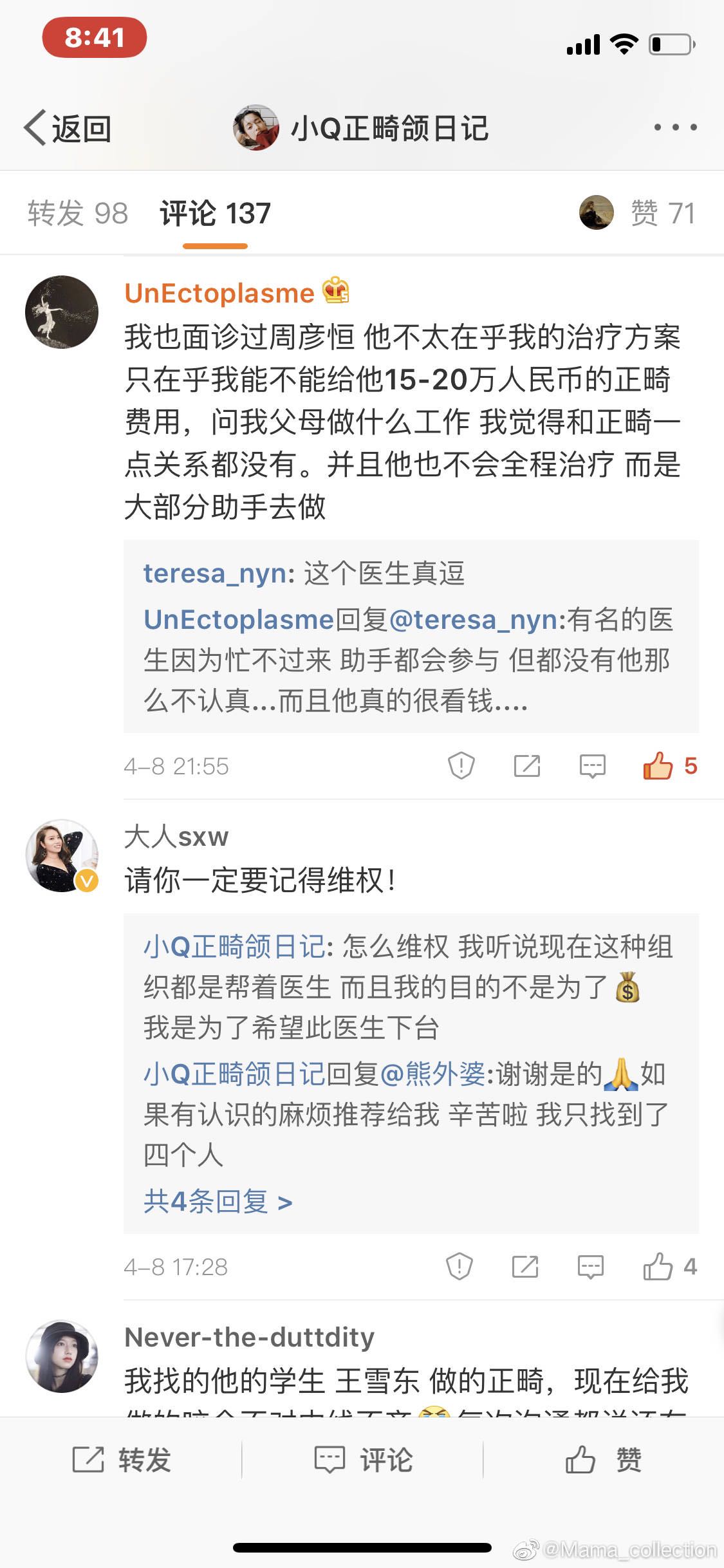Go back with the 返回 button

coord(68,128)
